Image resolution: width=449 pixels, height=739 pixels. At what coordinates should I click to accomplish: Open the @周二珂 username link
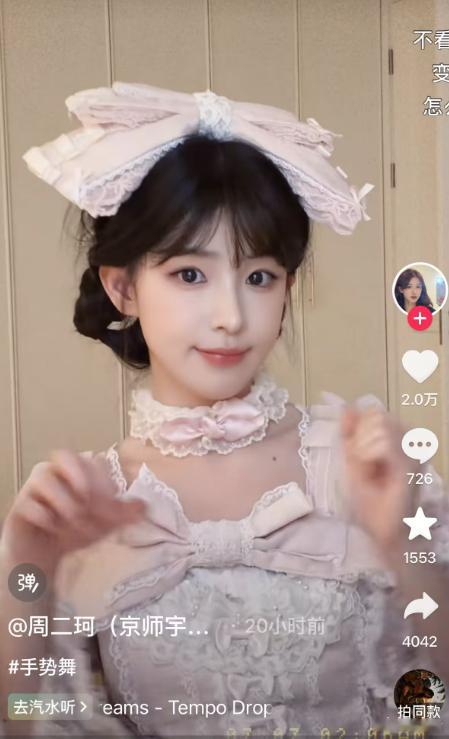108,627
